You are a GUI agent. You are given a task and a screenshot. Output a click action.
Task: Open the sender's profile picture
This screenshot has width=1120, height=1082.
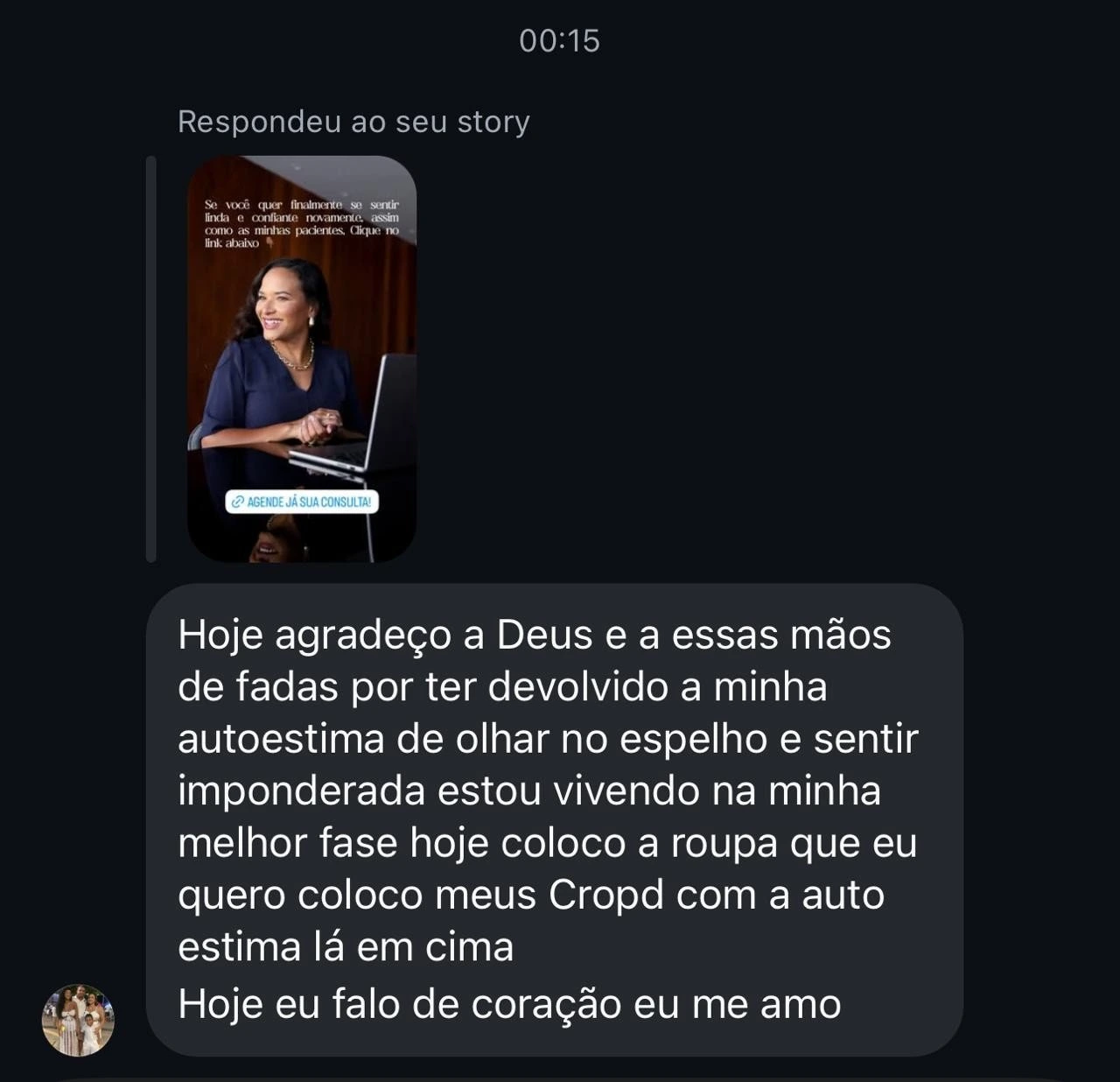pos(79,1020)
